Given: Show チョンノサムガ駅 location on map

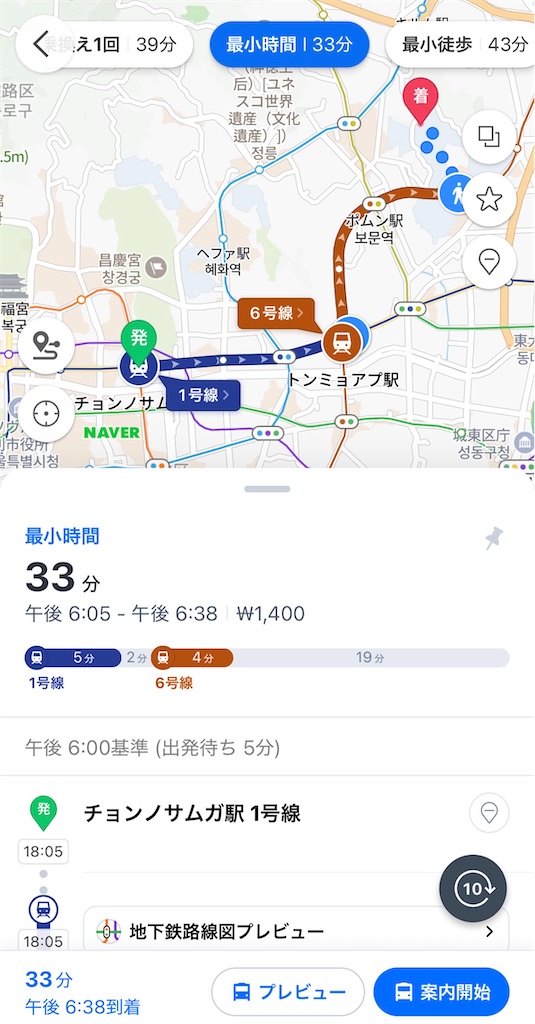Looking at the screenshot, I should [489, 813].
